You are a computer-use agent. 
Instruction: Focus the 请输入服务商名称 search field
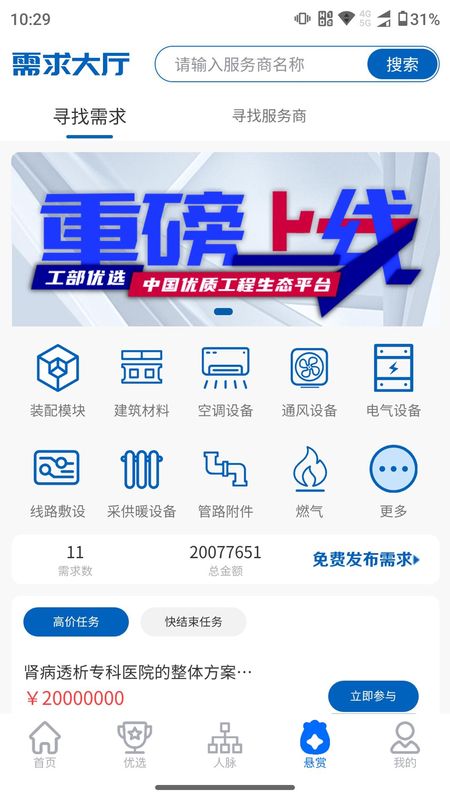(261, 64)
